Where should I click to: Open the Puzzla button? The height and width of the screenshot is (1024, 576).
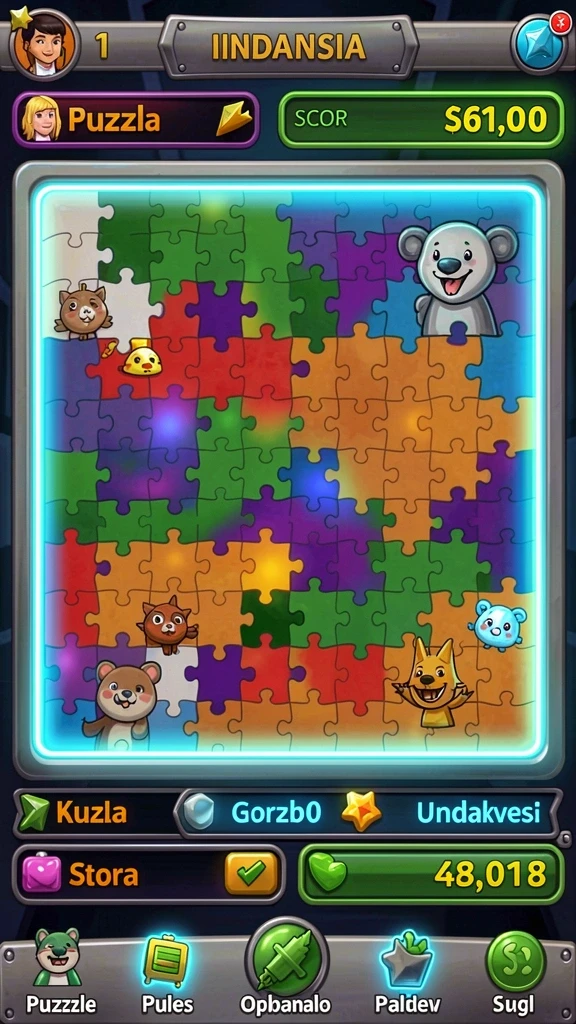tap(136, 120)
